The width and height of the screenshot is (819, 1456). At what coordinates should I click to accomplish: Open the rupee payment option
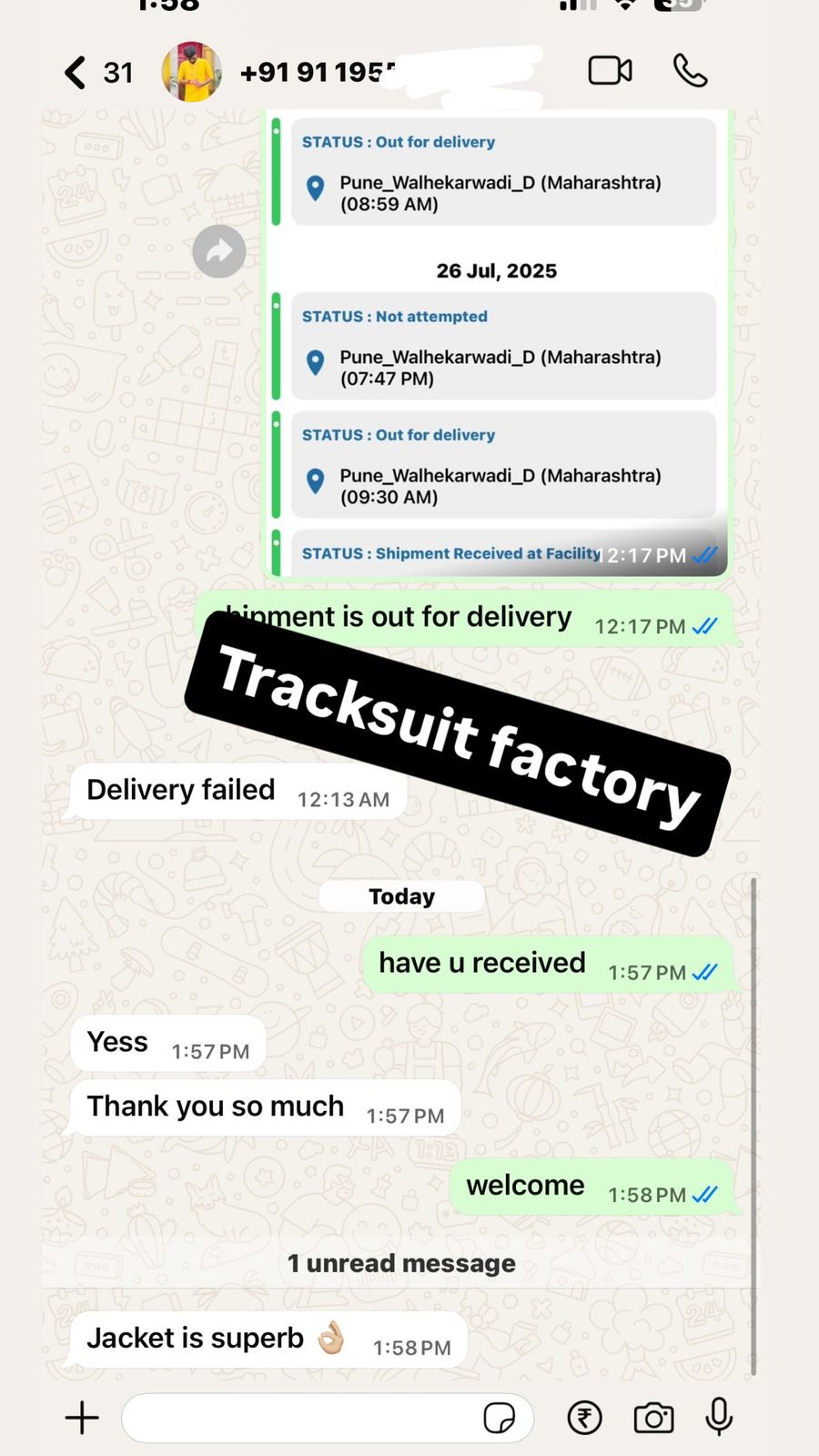[584, 1417]
